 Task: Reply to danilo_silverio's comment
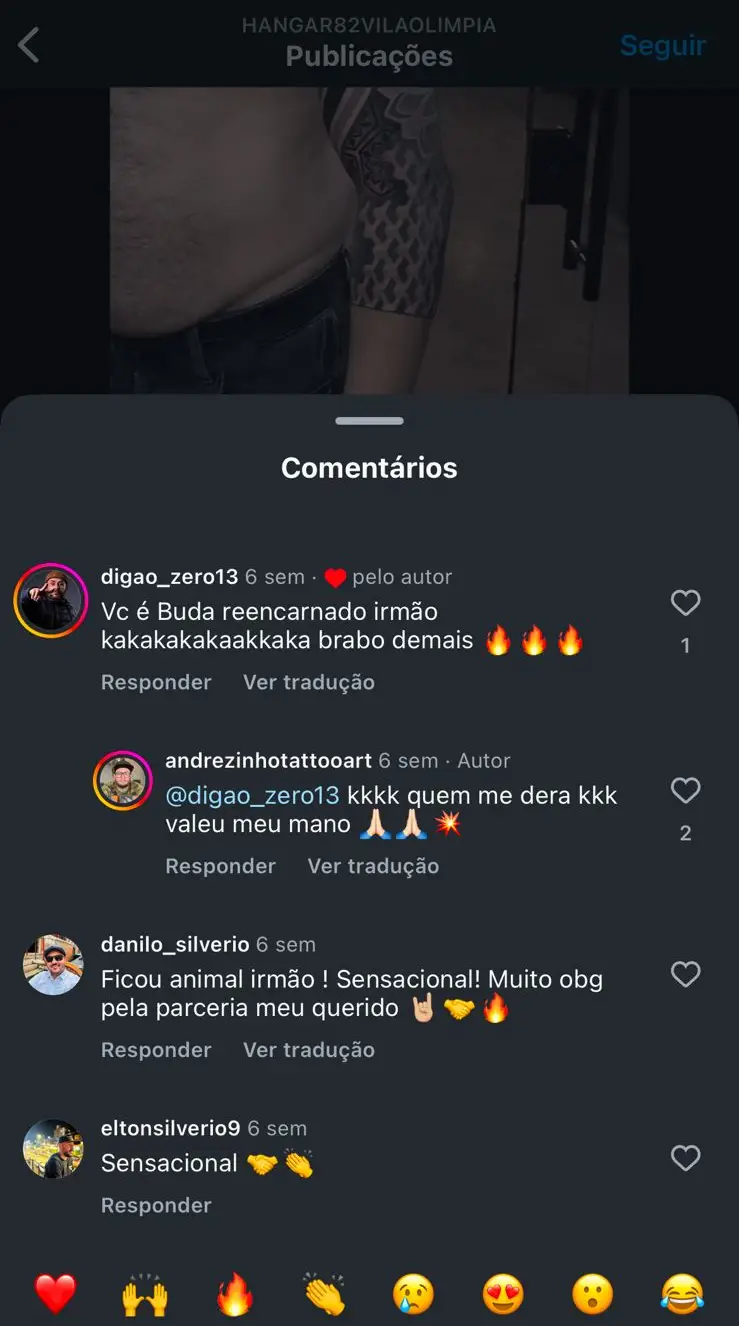point(156,1050)
